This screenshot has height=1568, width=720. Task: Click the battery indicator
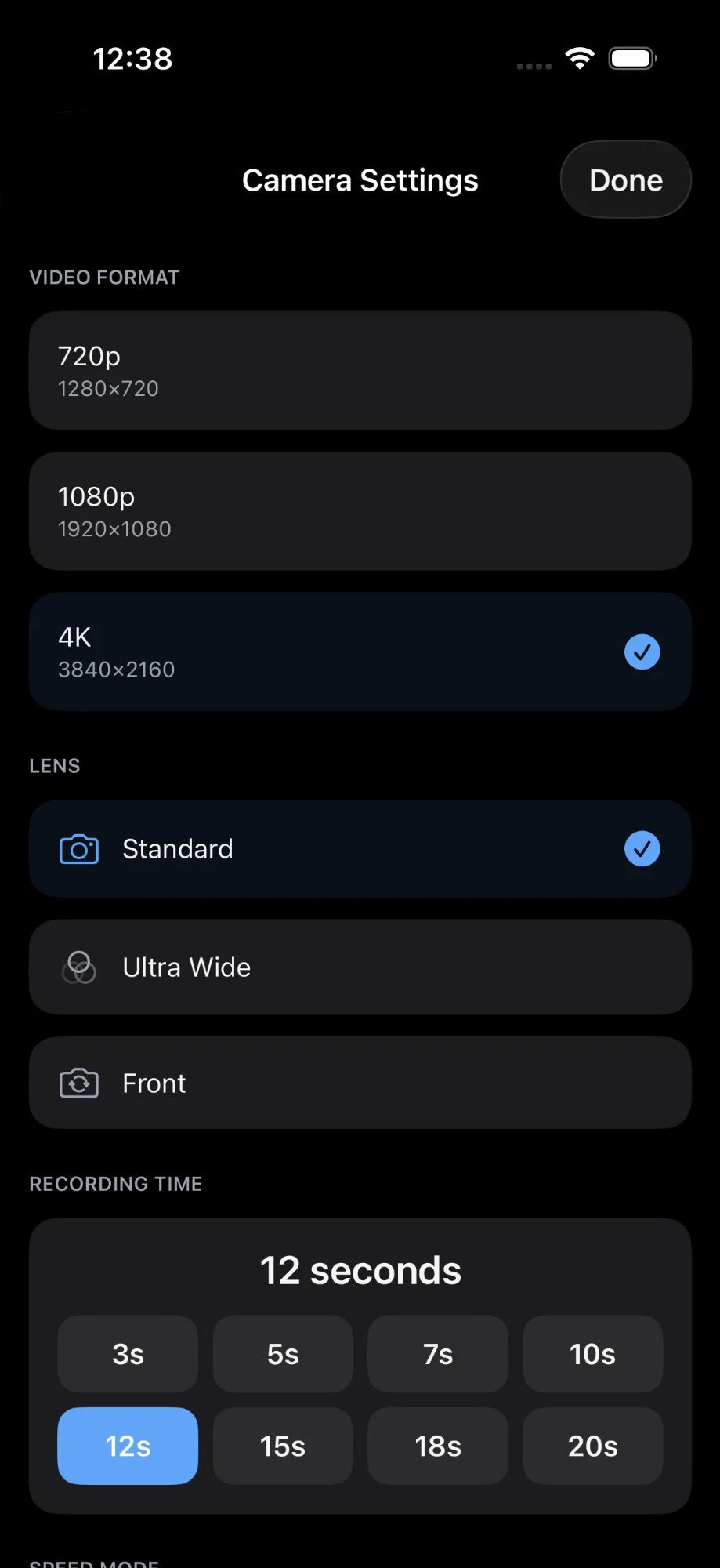[x=631, y=57]
